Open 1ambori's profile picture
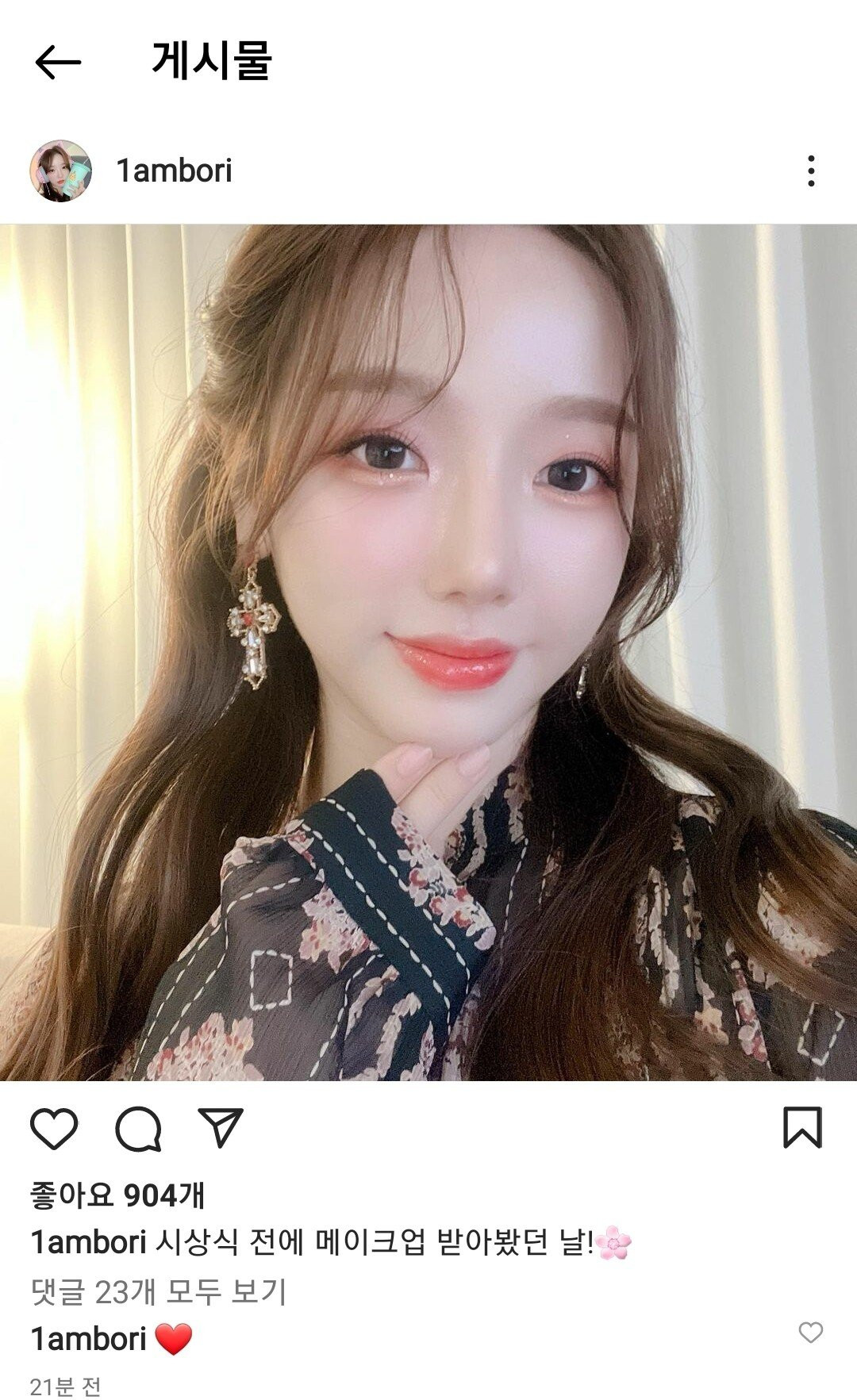The width and height of the screenshot is (857, 1400). (x=61, y=171)
